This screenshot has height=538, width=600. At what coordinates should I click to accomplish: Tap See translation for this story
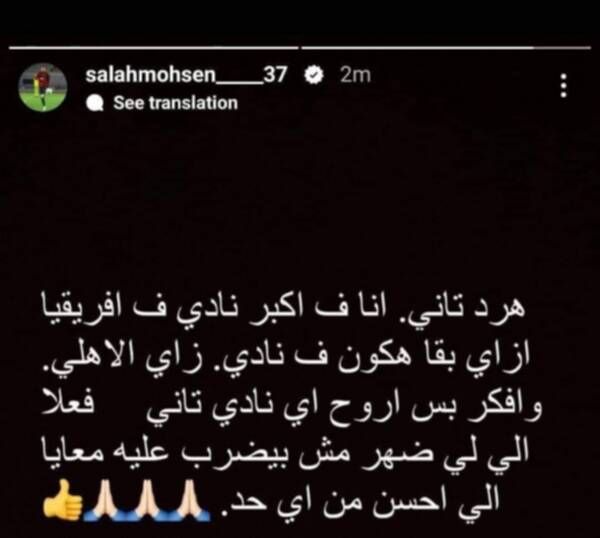[175, 102]
